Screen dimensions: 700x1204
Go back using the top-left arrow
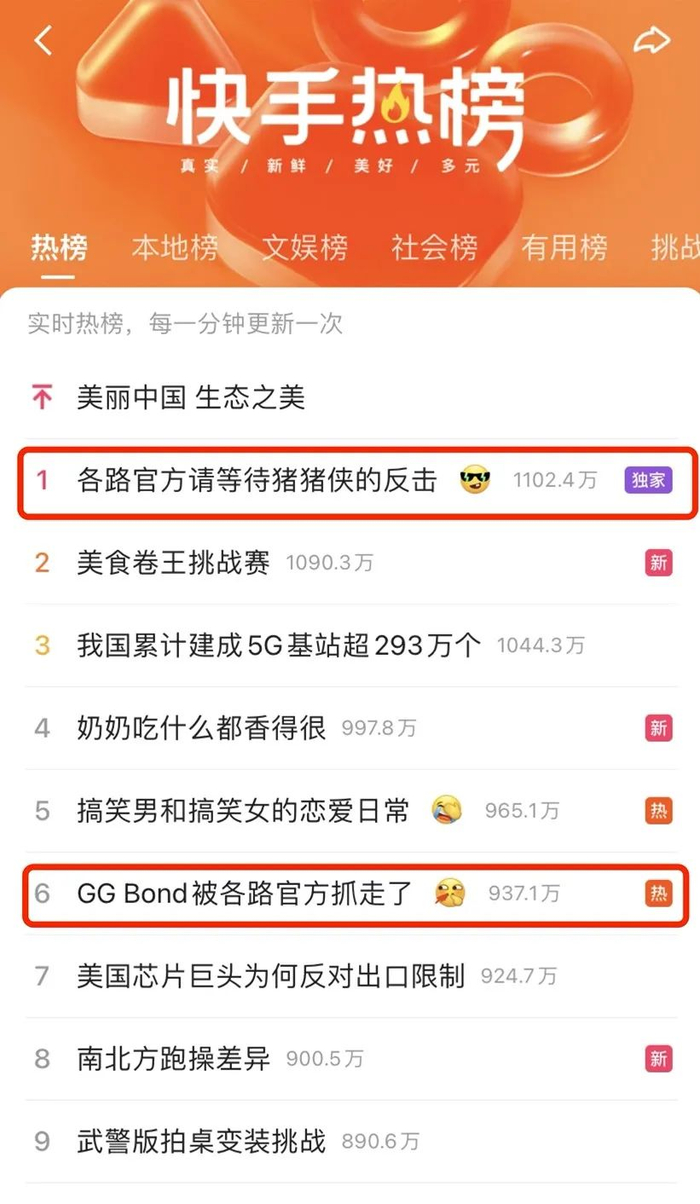pyautogui.click(x=43, y=41)
